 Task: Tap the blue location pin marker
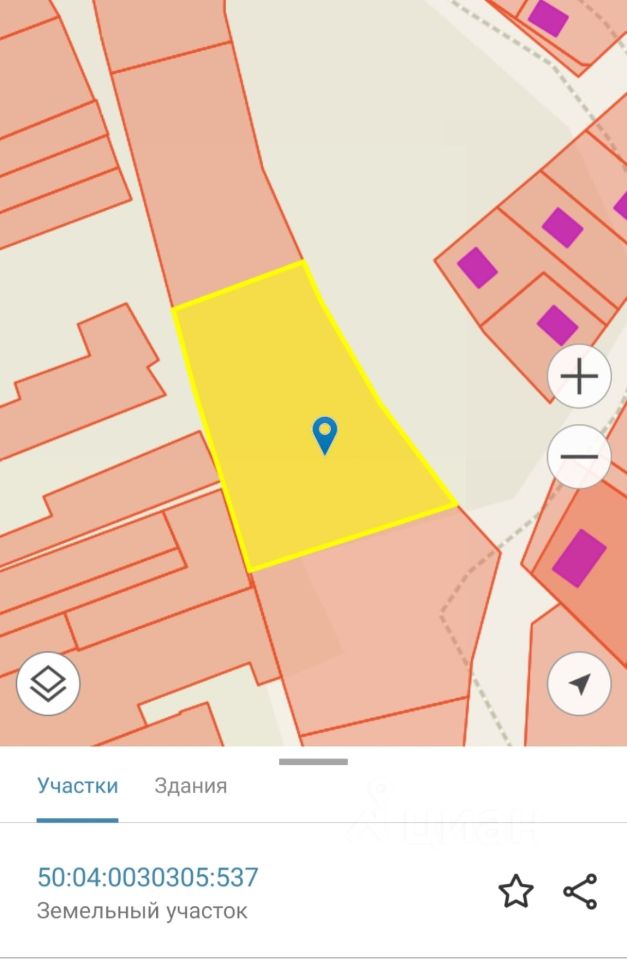point(325,435)
